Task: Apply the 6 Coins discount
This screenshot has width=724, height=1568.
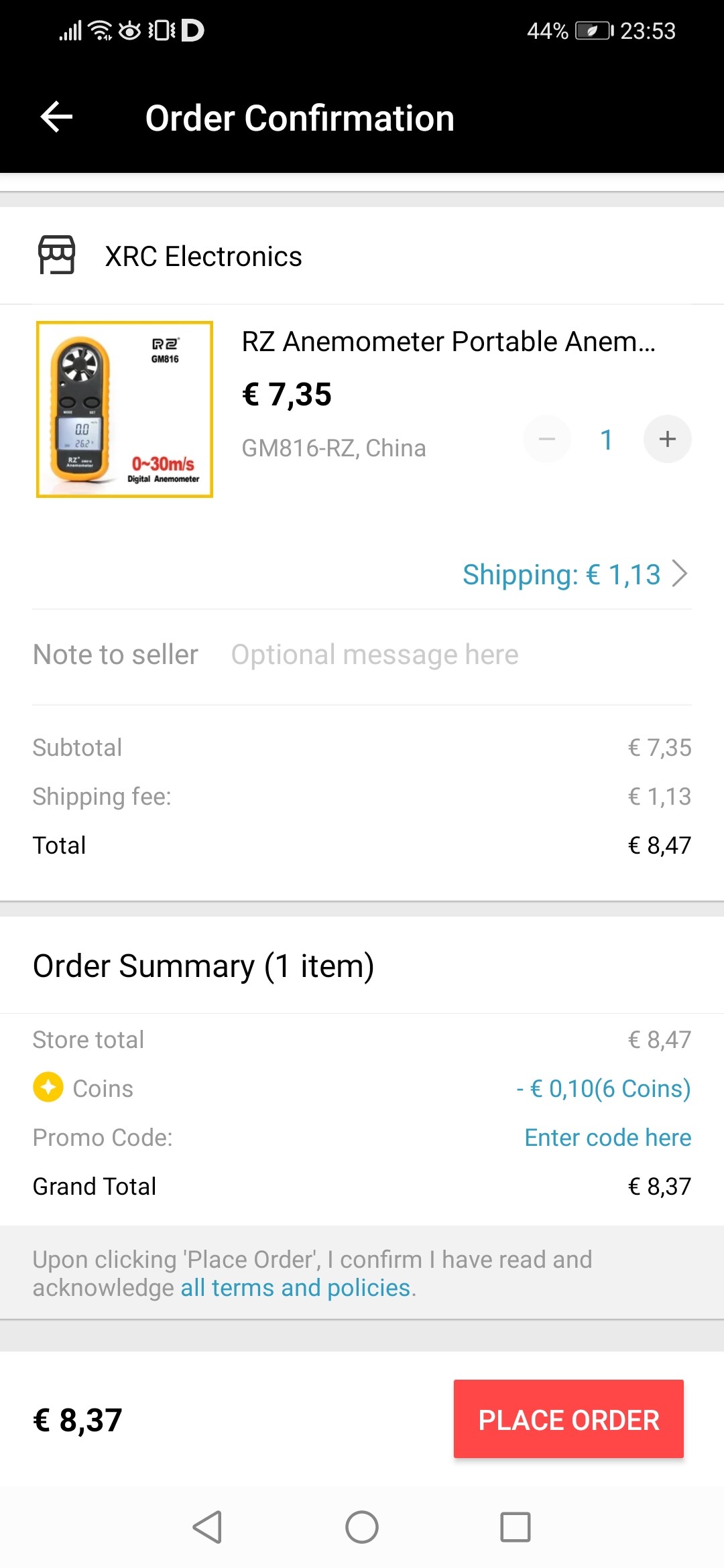Action: tap(603, 1089)
